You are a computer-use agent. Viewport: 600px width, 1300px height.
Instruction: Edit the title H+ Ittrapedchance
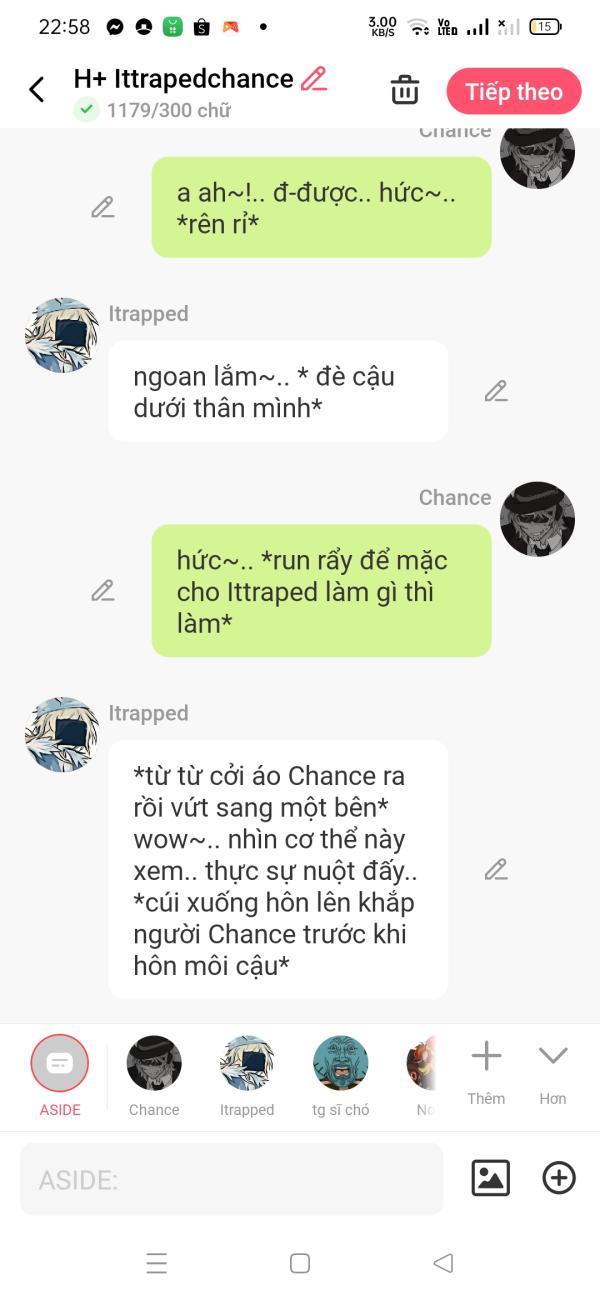(314, 79)
